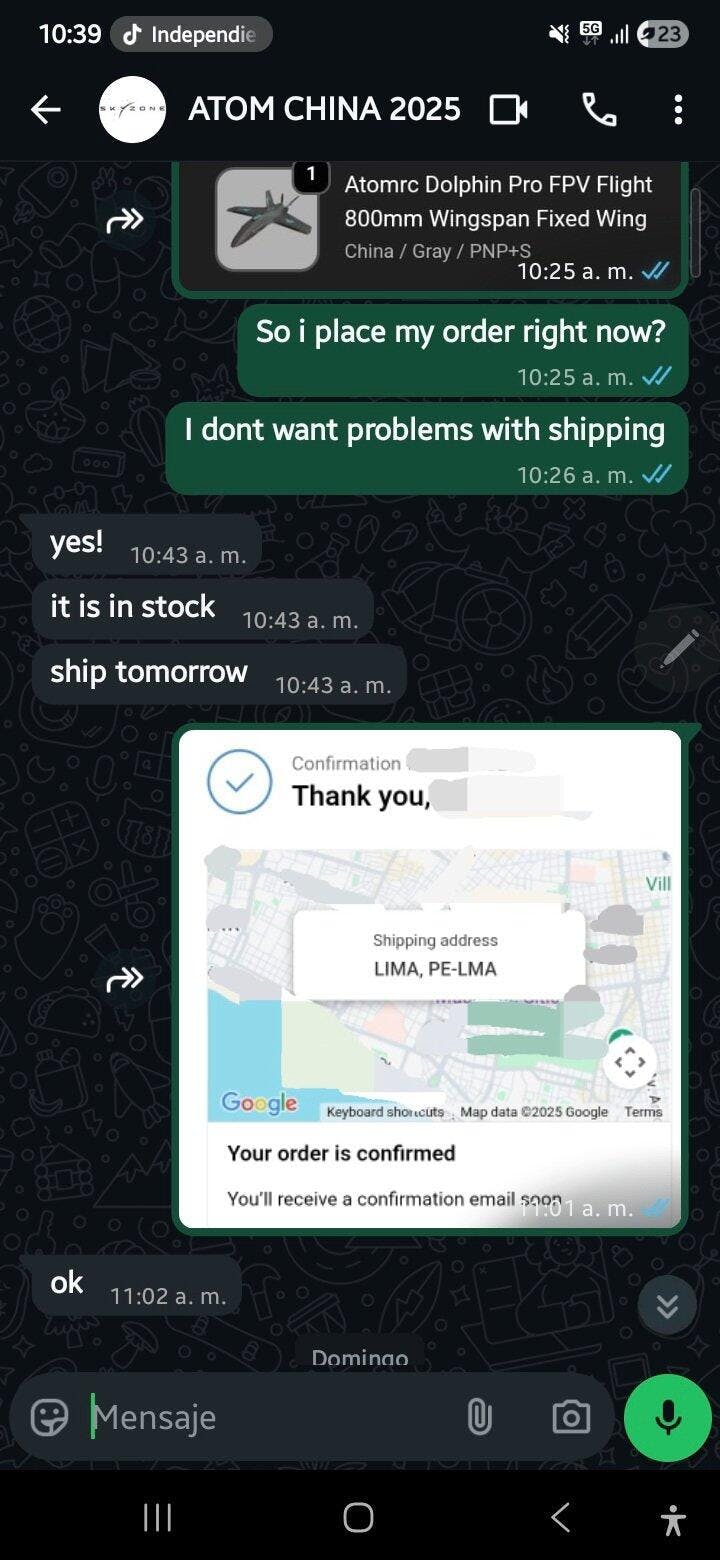Screen dimensions: 720x1560
Task: Open the Atomrc Dolphin Pro product card
Action: coord(430,220)
